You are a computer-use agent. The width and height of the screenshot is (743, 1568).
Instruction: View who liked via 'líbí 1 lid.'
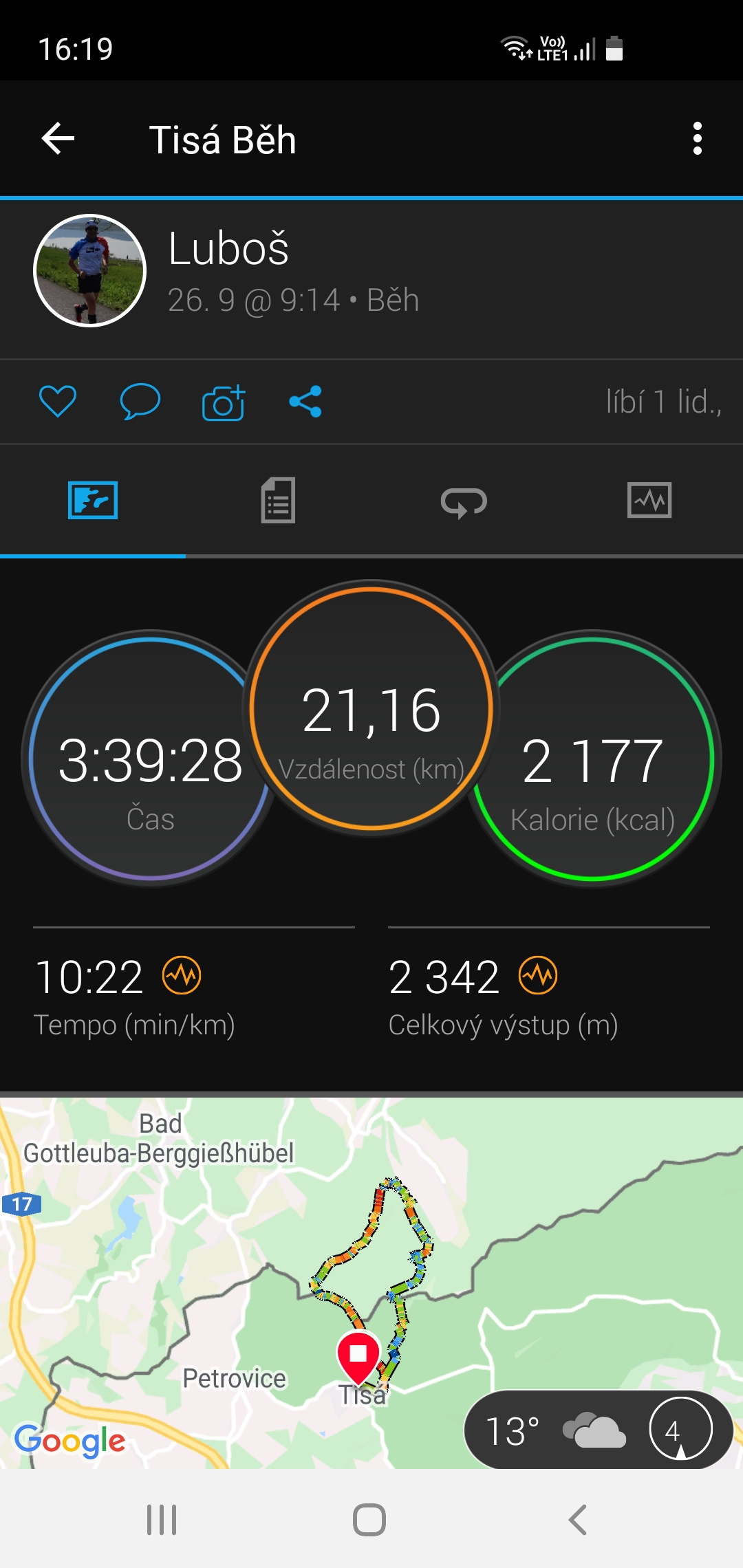coord(663,402)
